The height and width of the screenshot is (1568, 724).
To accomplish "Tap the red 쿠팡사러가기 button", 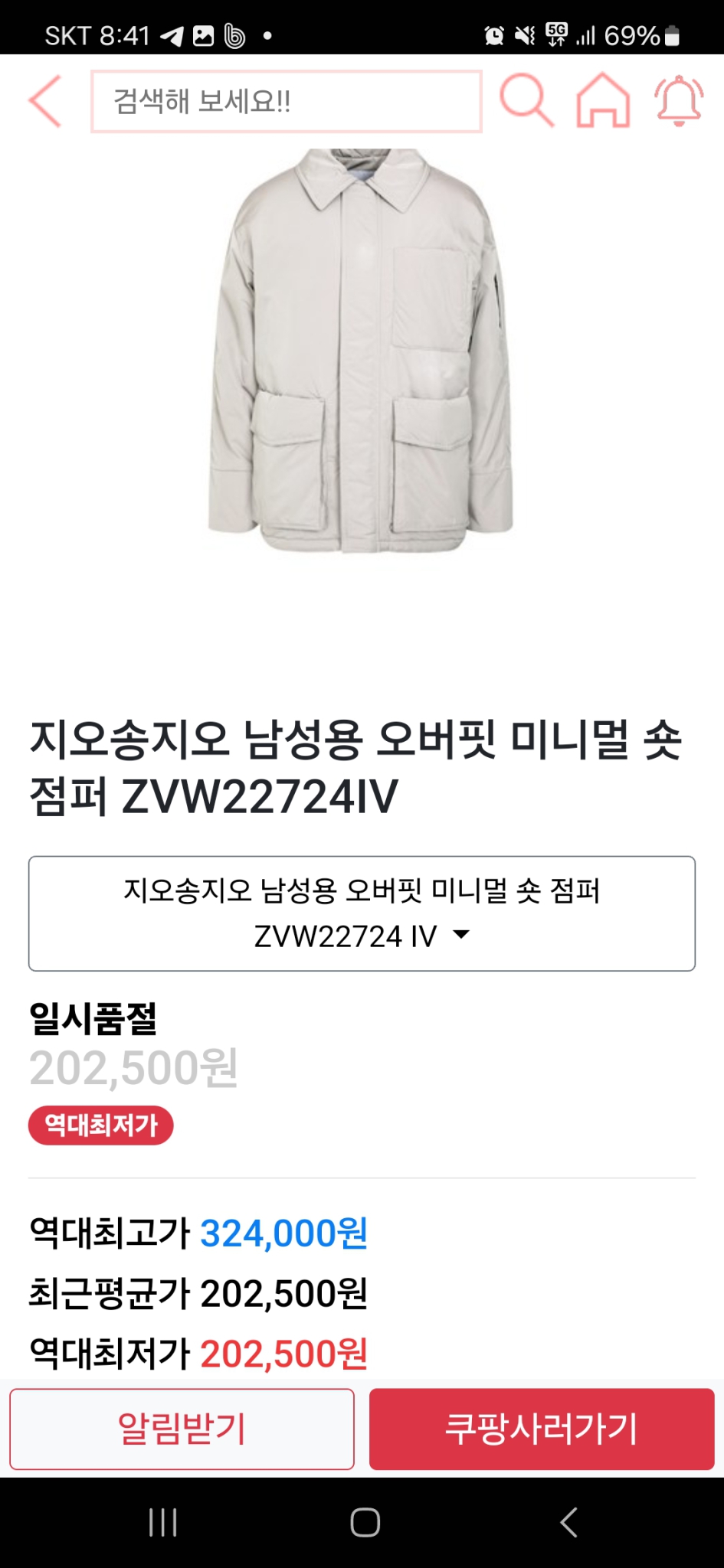I will tap(542, 1429).
